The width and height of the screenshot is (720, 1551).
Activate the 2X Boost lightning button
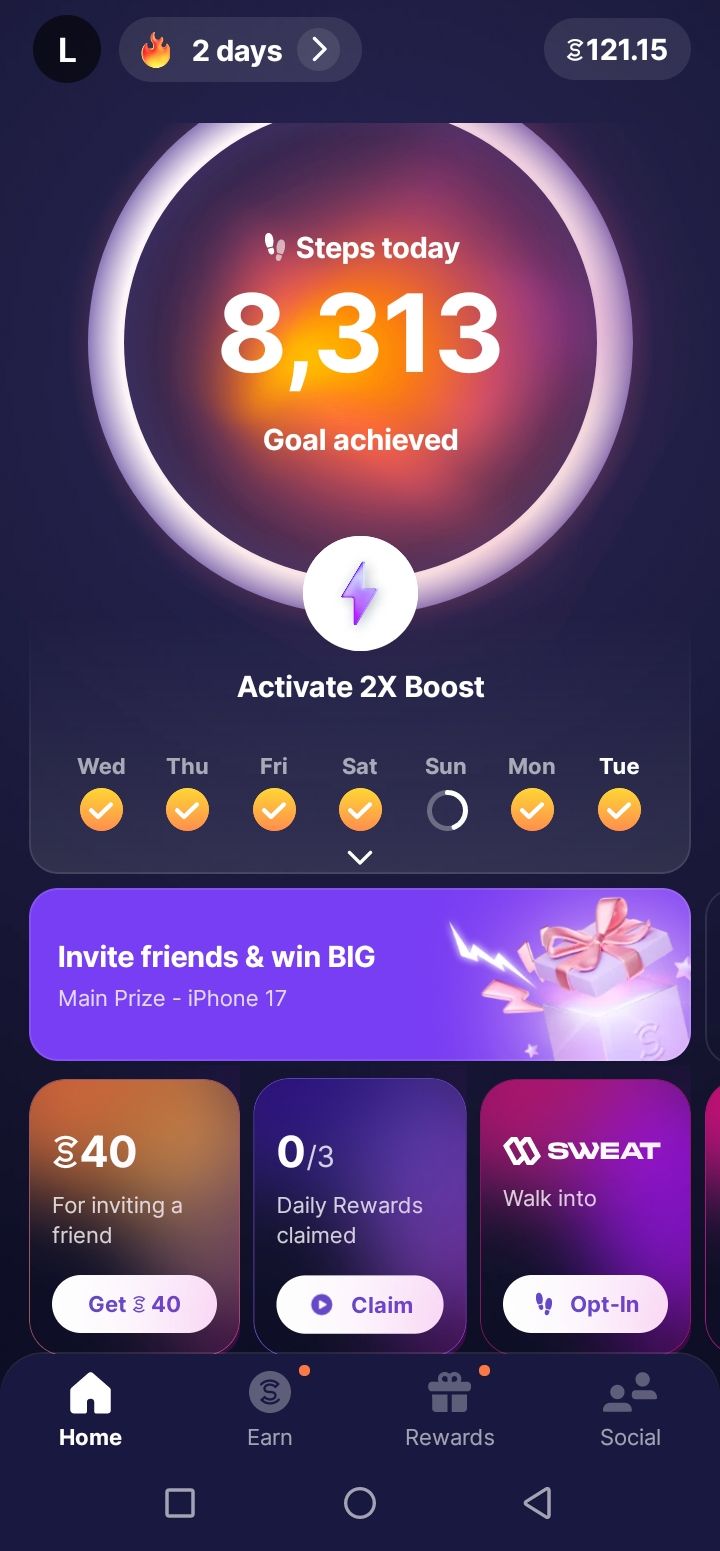[360, 593]
